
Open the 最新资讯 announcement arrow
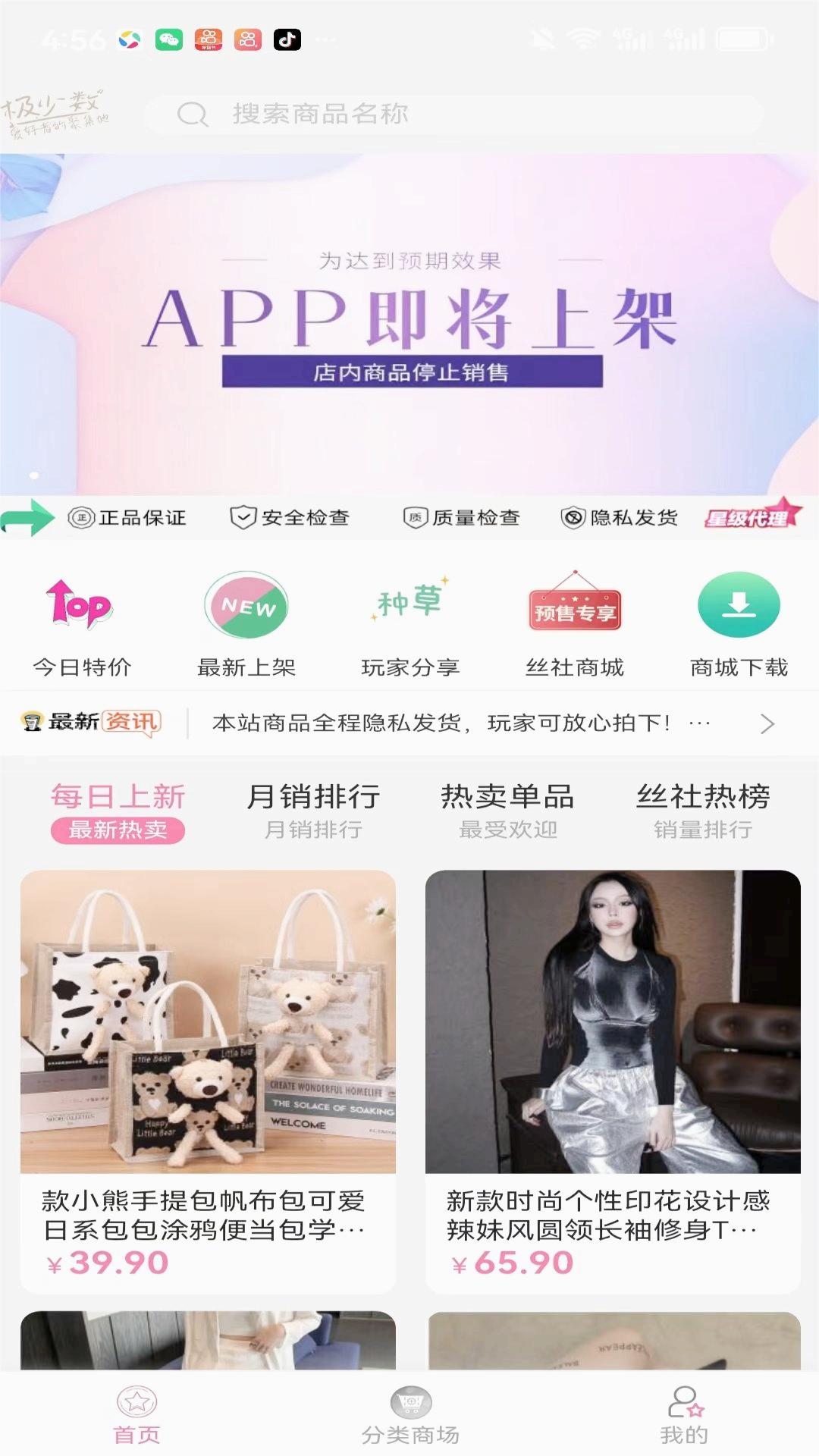(767, 724)
